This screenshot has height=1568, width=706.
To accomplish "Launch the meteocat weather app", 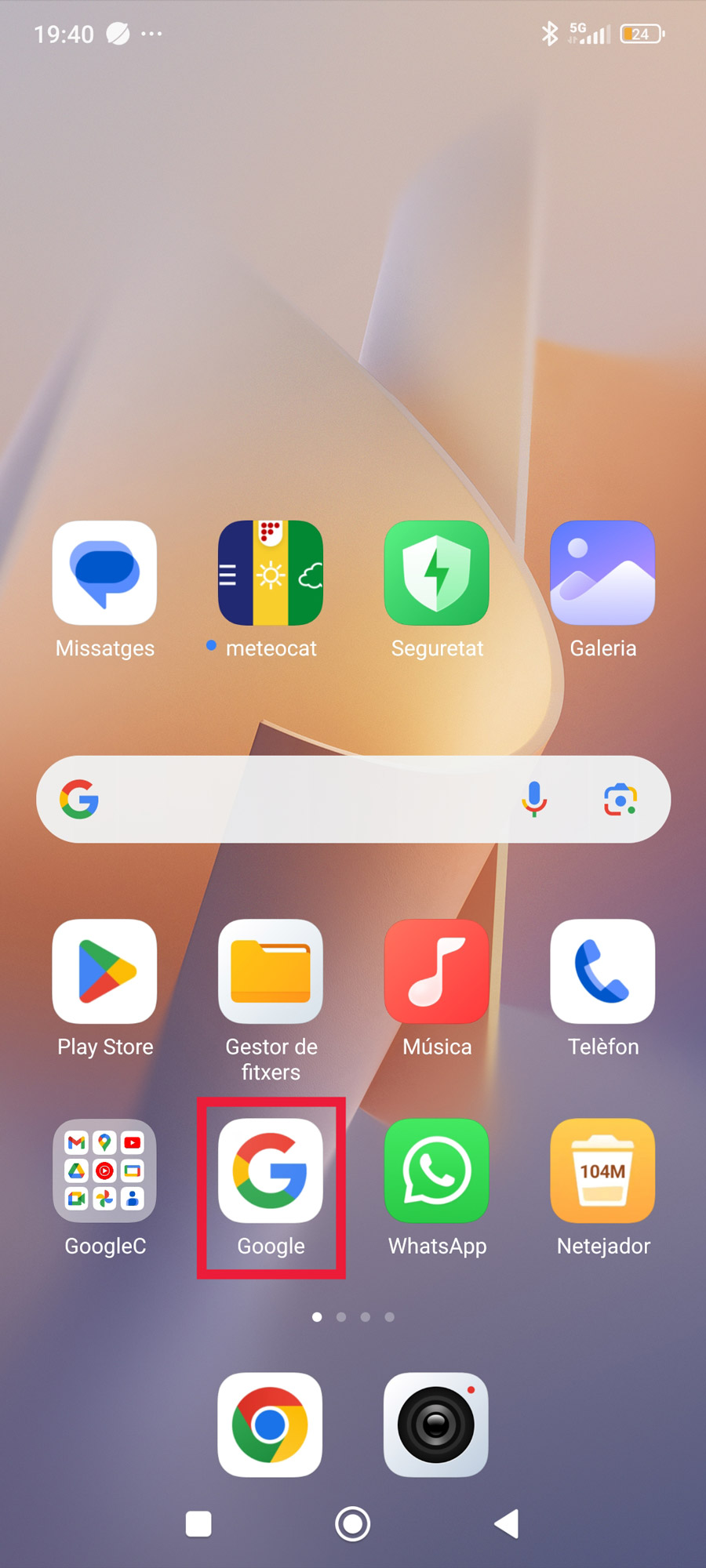I will coord(271,573).
